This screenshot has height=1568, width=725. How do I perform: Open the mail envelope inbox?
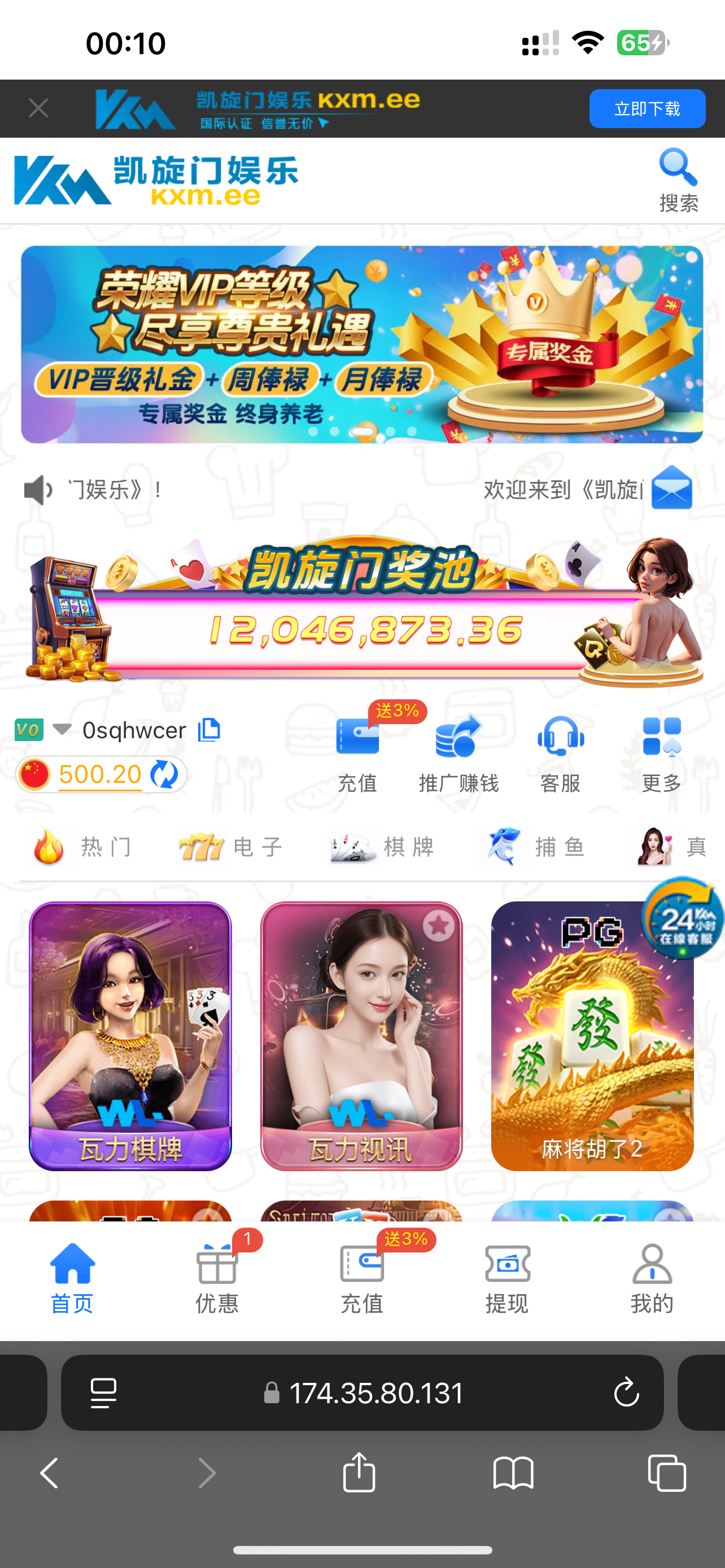tap(671, 488)
